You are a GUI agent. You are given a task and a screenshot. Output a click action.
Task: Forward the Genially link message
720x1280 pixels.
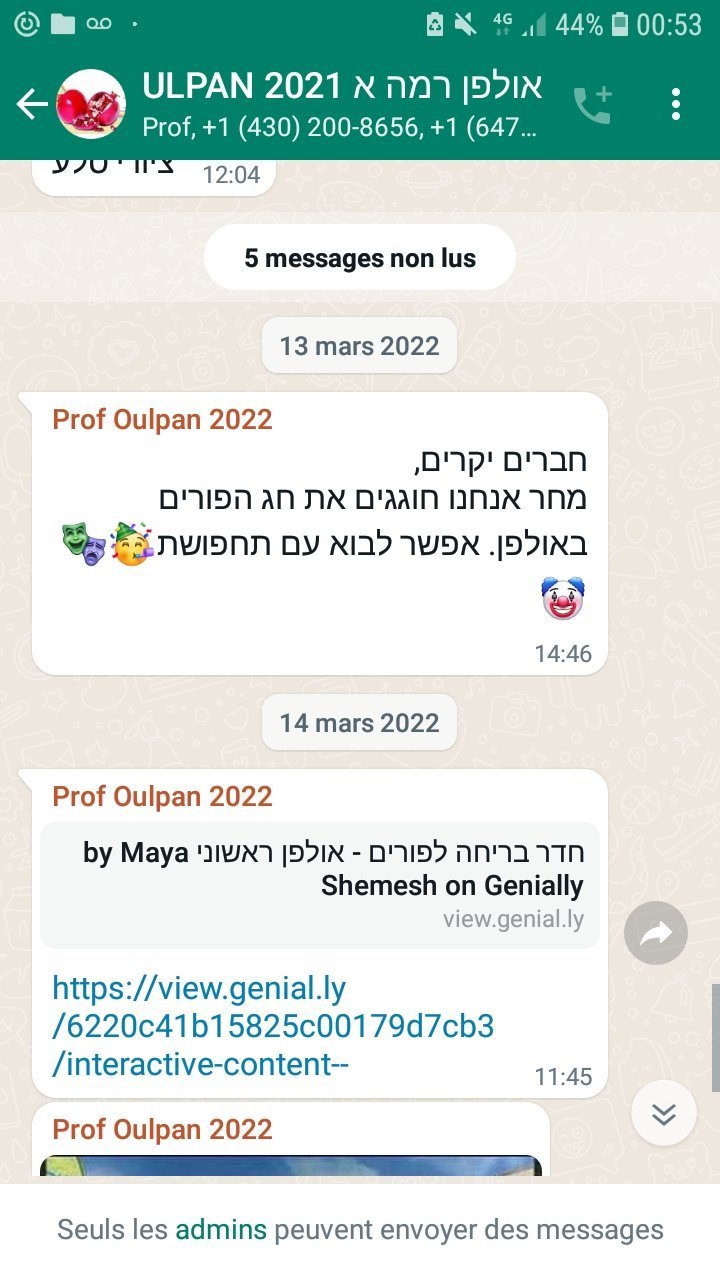coord(656,933)
